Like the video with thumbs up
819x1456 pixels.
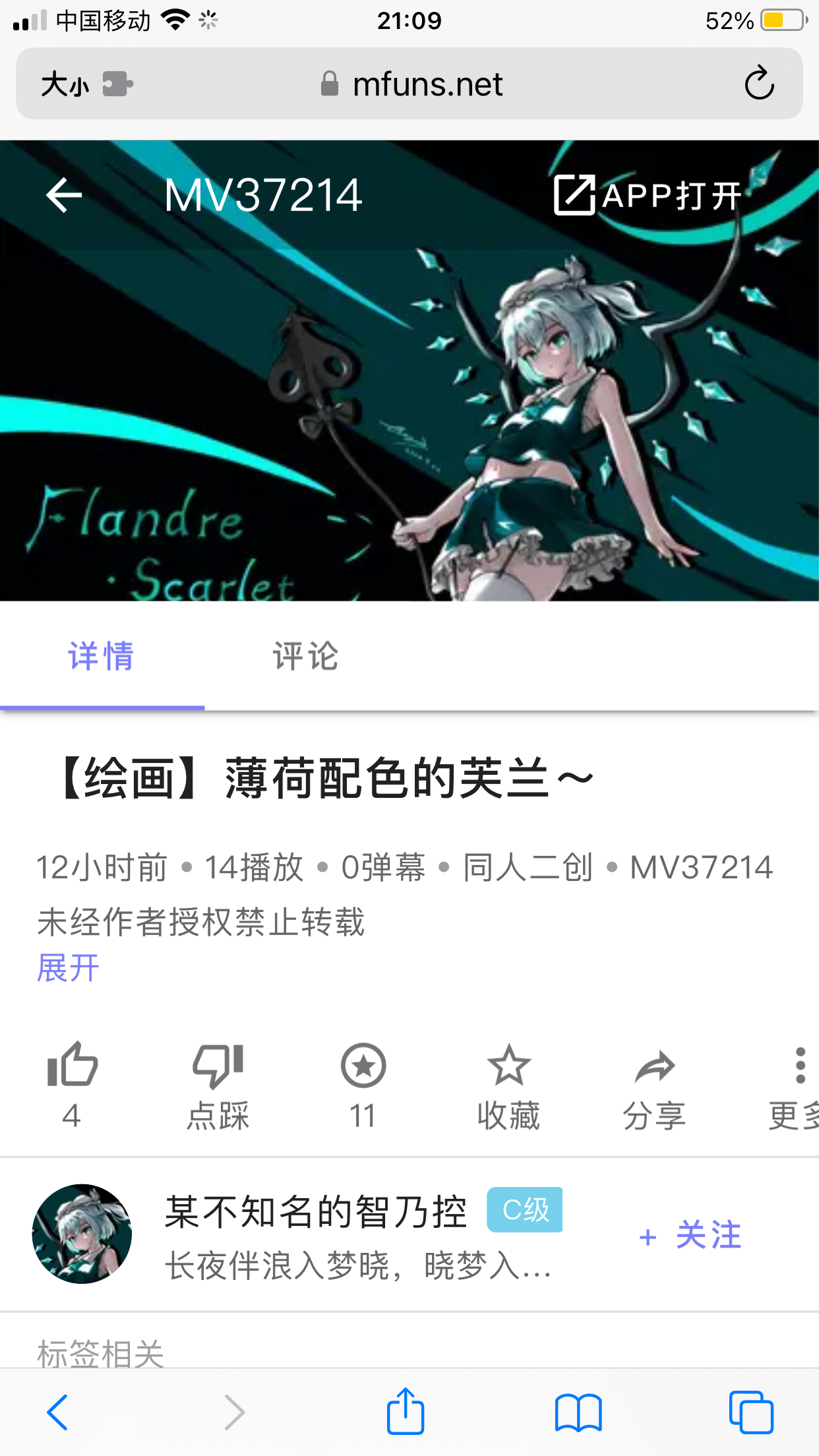pos(72,1066)
